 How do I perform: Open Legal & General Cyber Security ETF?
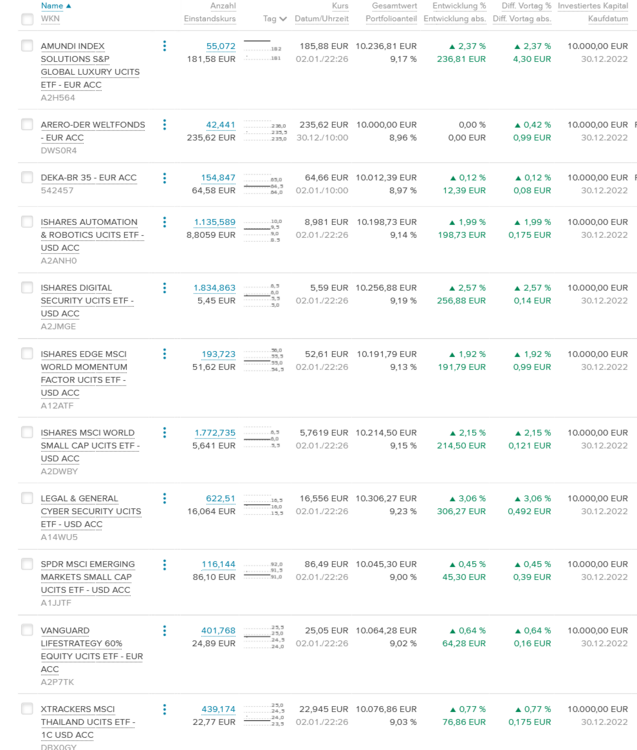coord(91,511)
